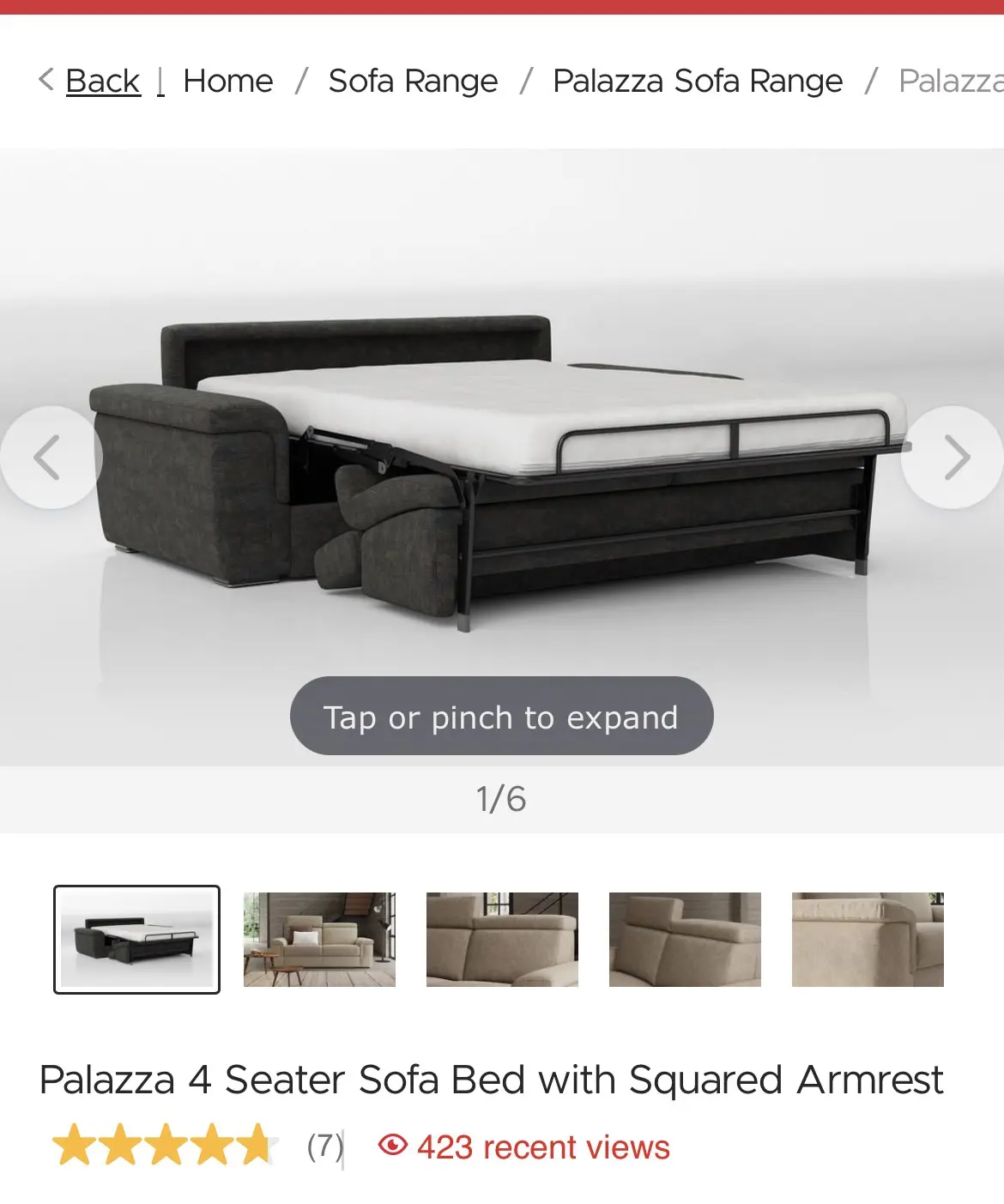
Task: Open the living room scene thumbnail
Action: coord(319,938)
